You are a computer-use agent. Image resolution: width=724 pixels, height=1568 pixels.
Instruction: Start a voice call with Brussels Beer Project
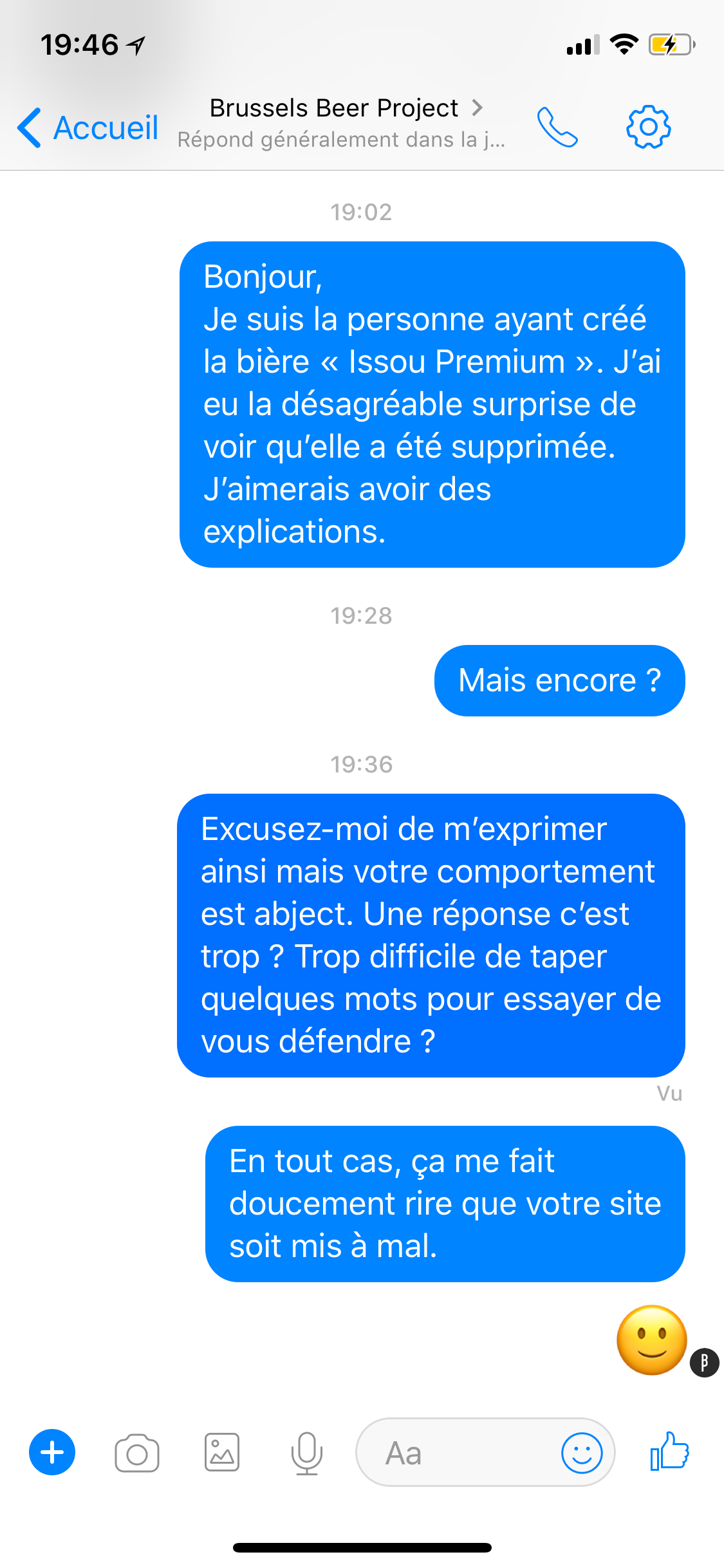pyautogui.click(x=557, y=127)
